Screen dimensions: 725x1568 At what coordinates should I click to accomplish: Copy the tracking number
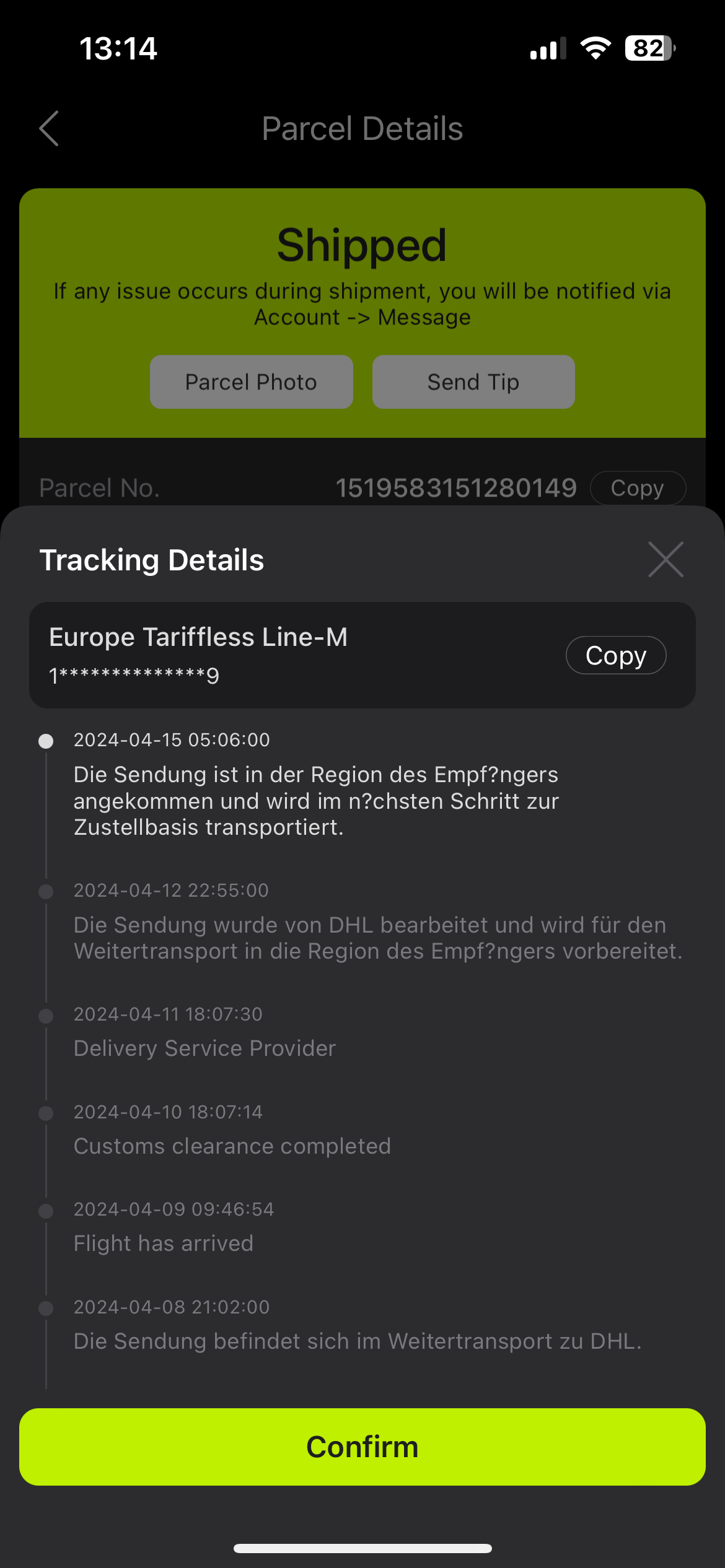point(616,655)
